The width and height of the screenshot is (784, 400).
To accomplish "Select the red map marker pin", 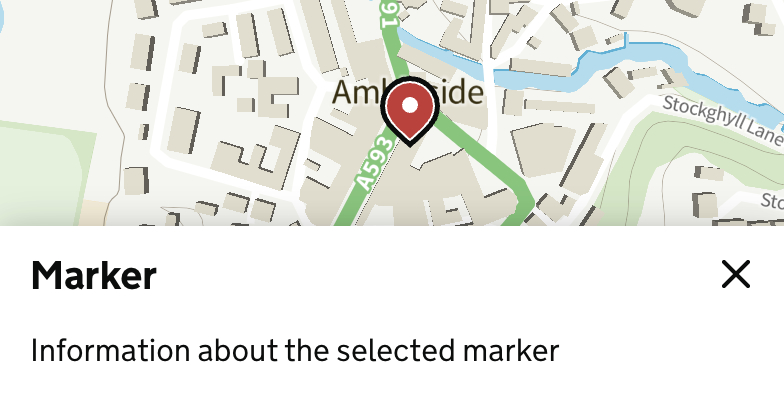I will point(408,110).
